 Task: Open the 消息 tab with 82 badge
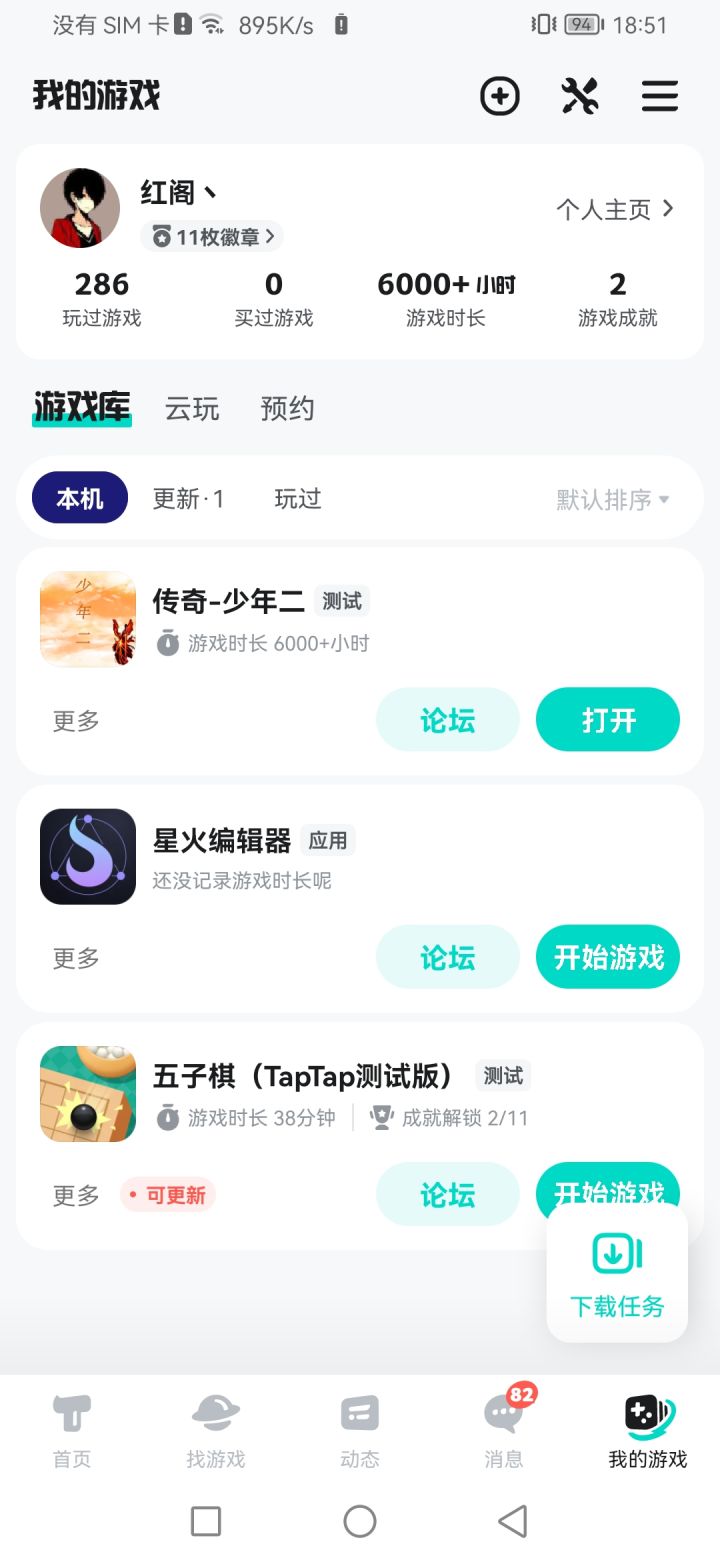[x=504, y=1432]
